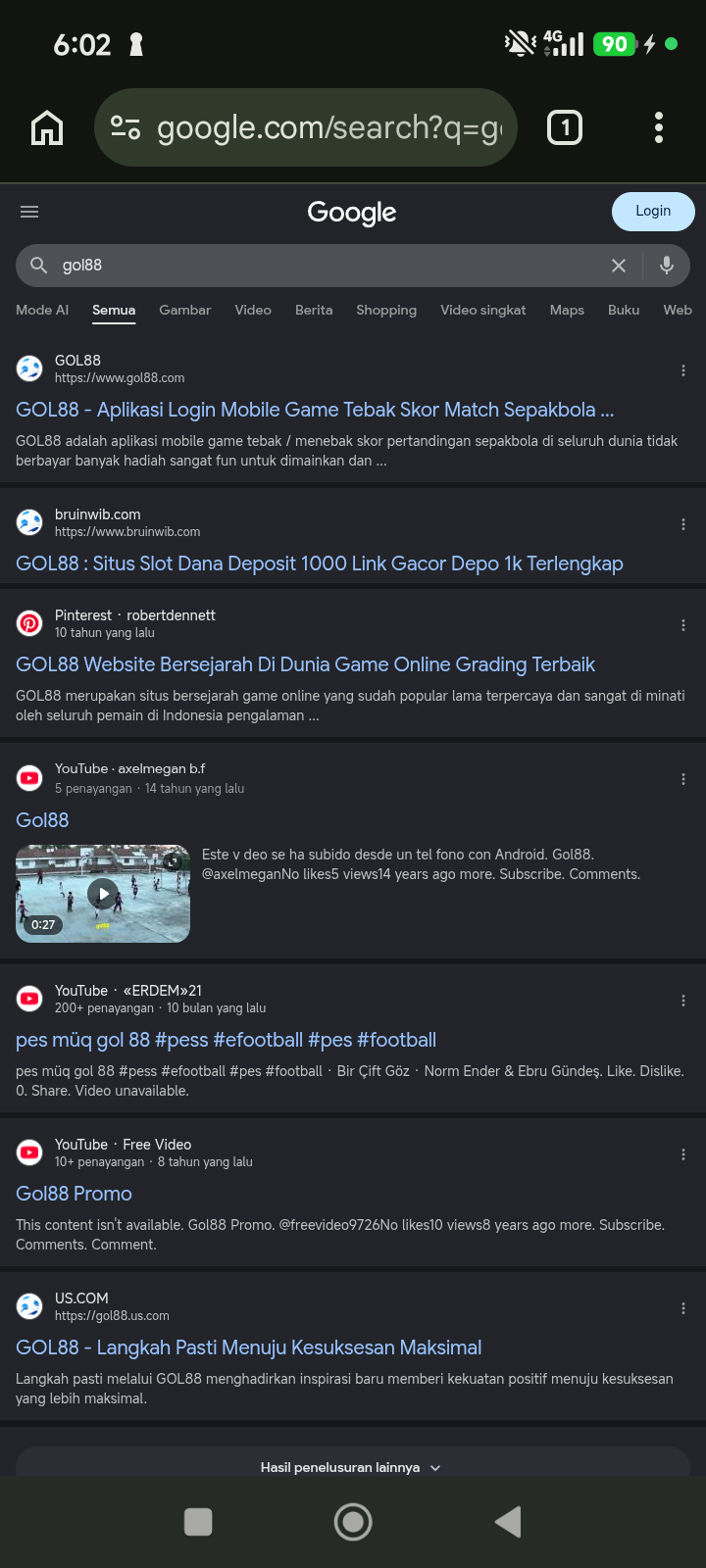Image resolution: width=706 pixels, height=1568 pixels.
Task: Open the Video singkat tab
Action: click(483, 310)
